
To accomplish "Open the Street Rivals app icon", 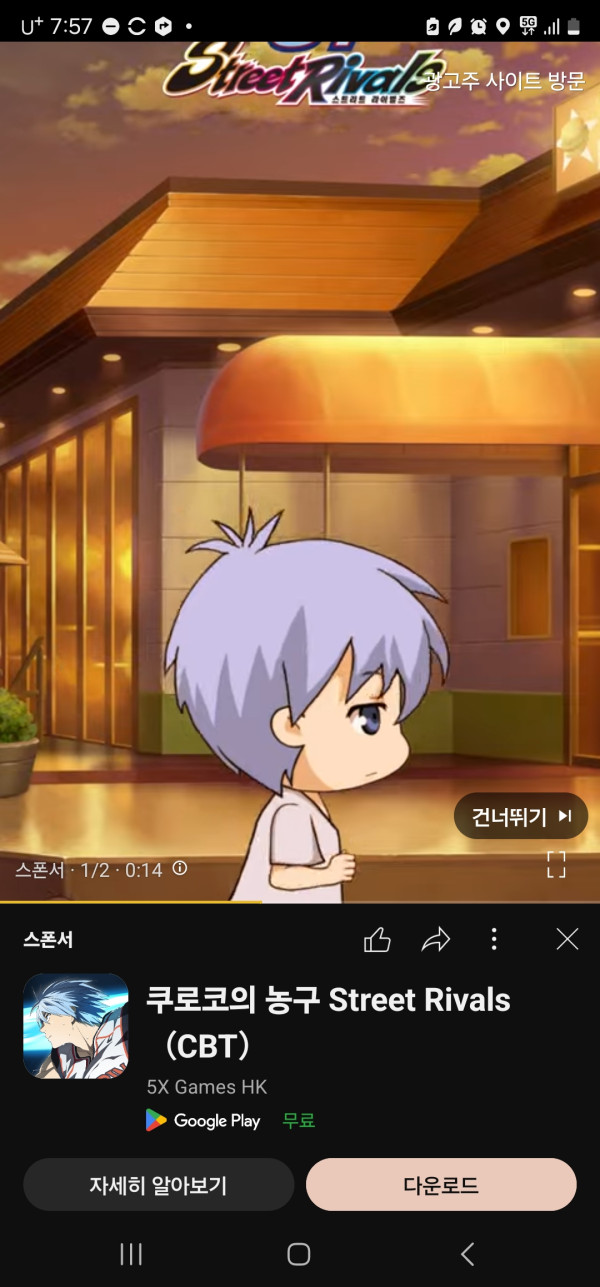I will 76,1026.
